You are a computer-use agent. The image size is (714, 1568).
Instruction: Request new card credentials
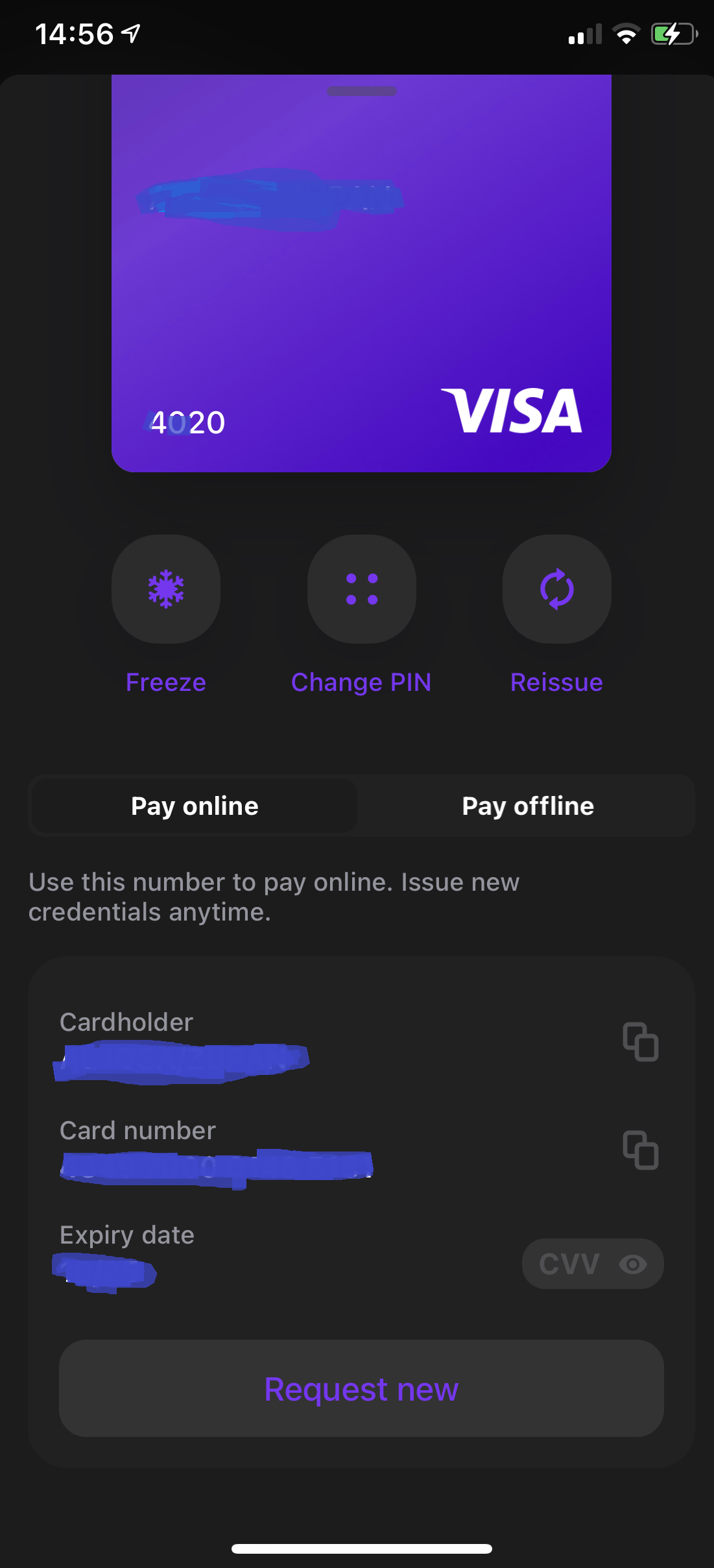361,1388
